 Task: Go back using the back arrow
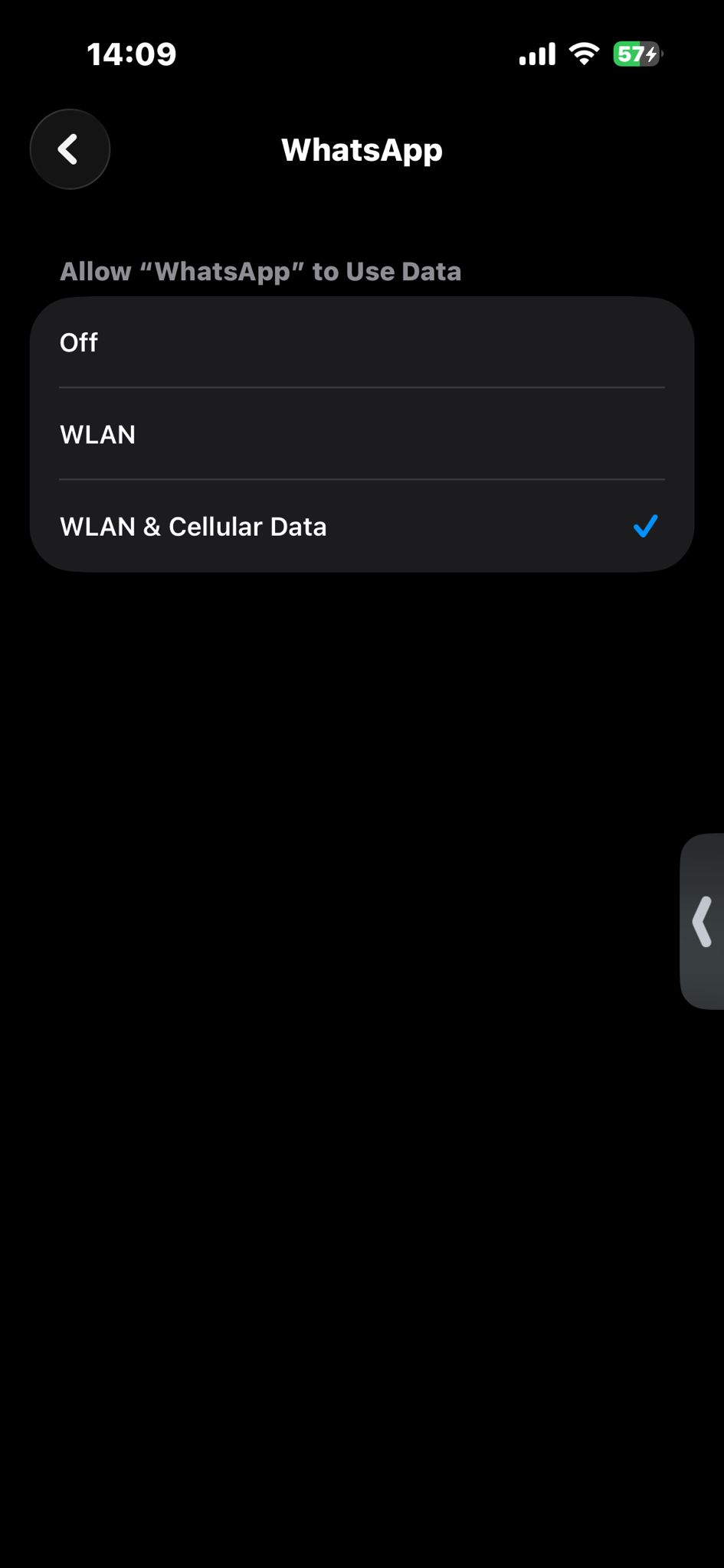70,149
